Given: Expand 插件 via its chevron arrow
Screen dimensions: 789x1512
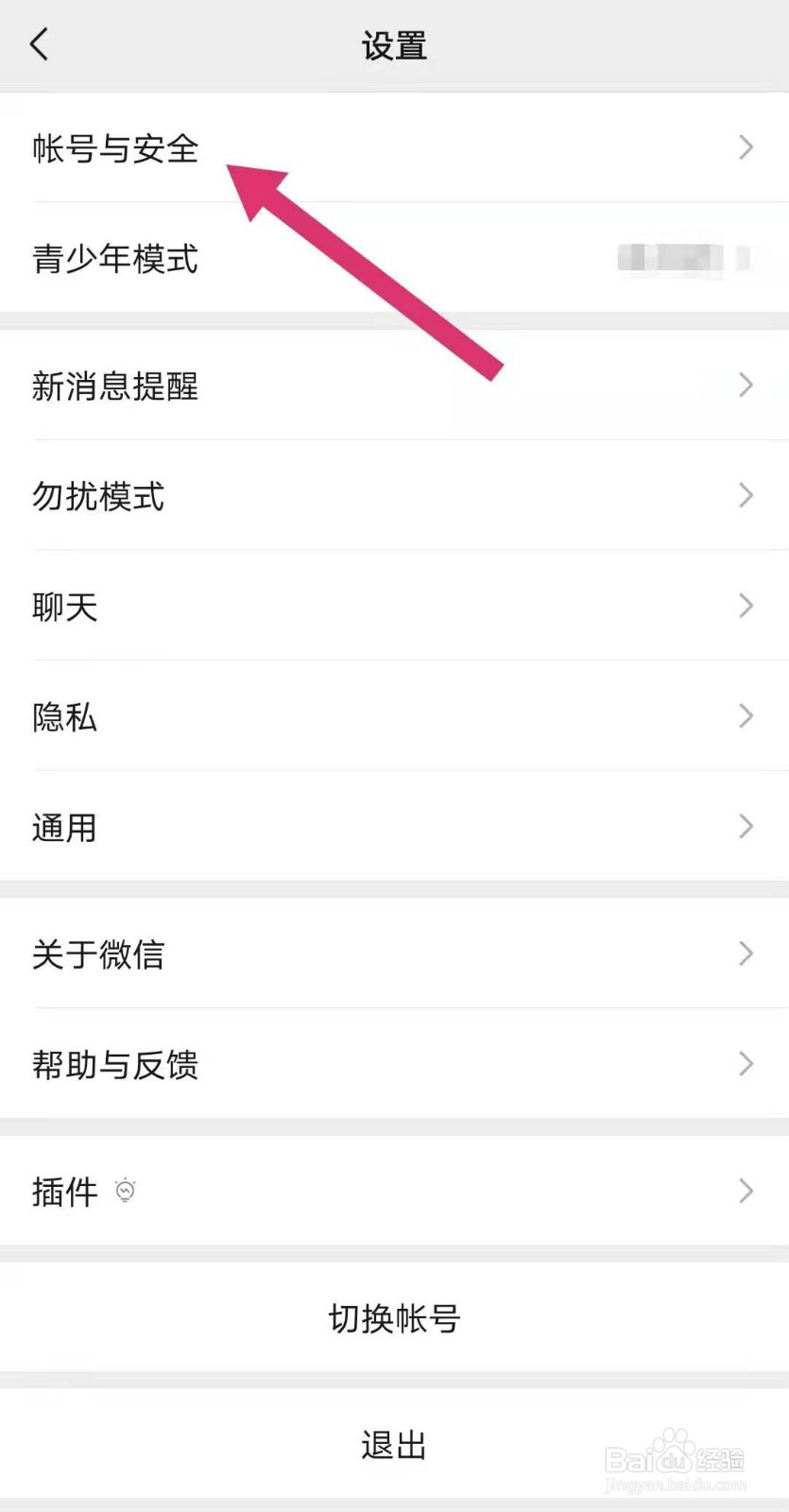Looking at the screenshot, I should click(x=746, y=1192).
